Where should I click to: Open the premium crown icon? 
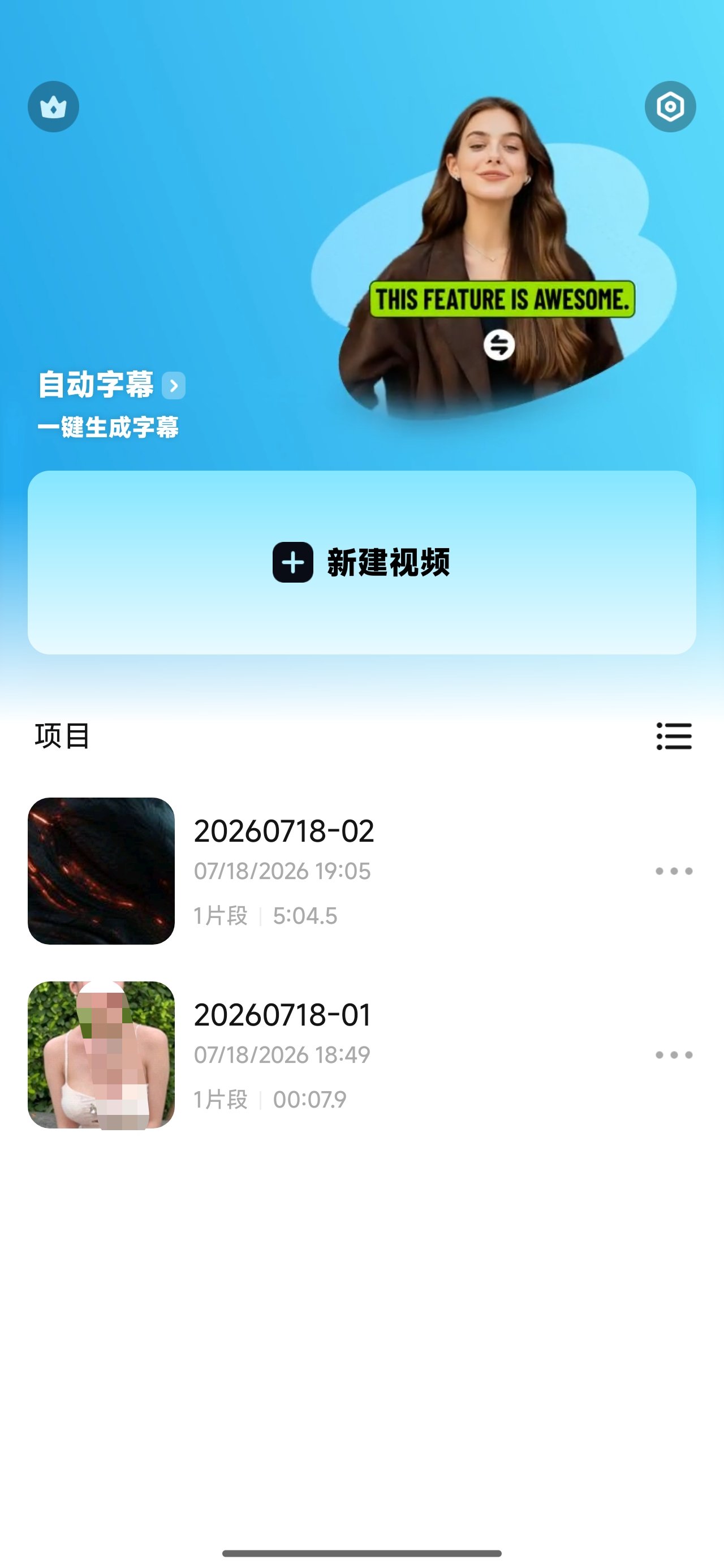coord(54,106)
